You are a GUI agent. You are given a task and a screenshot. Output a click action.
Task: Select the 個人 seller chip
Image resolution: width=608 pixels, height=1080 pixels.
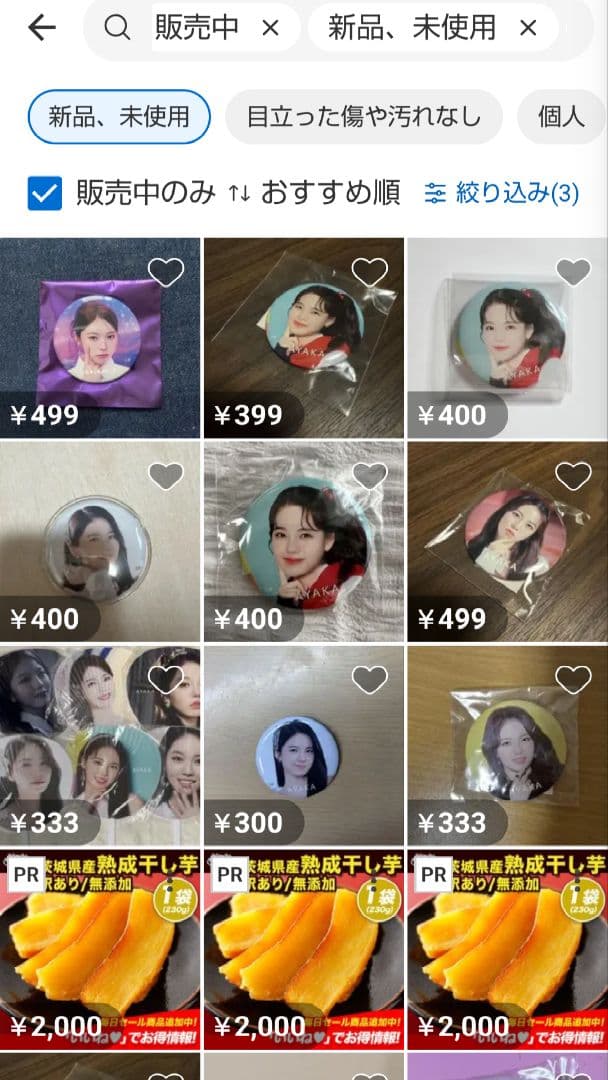point(561,117)
